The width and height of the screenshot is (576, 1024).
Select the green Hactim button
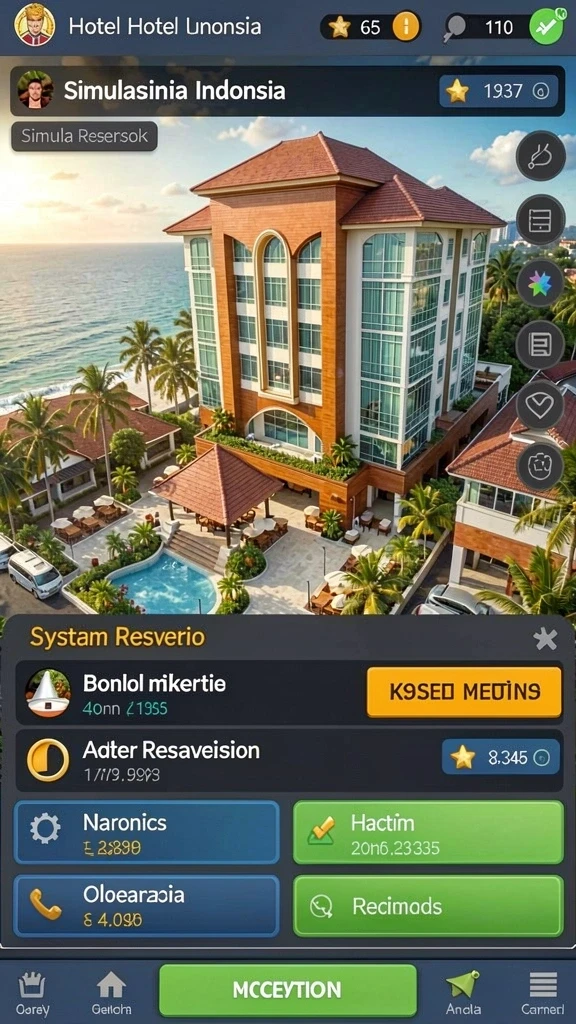(428, 833)
